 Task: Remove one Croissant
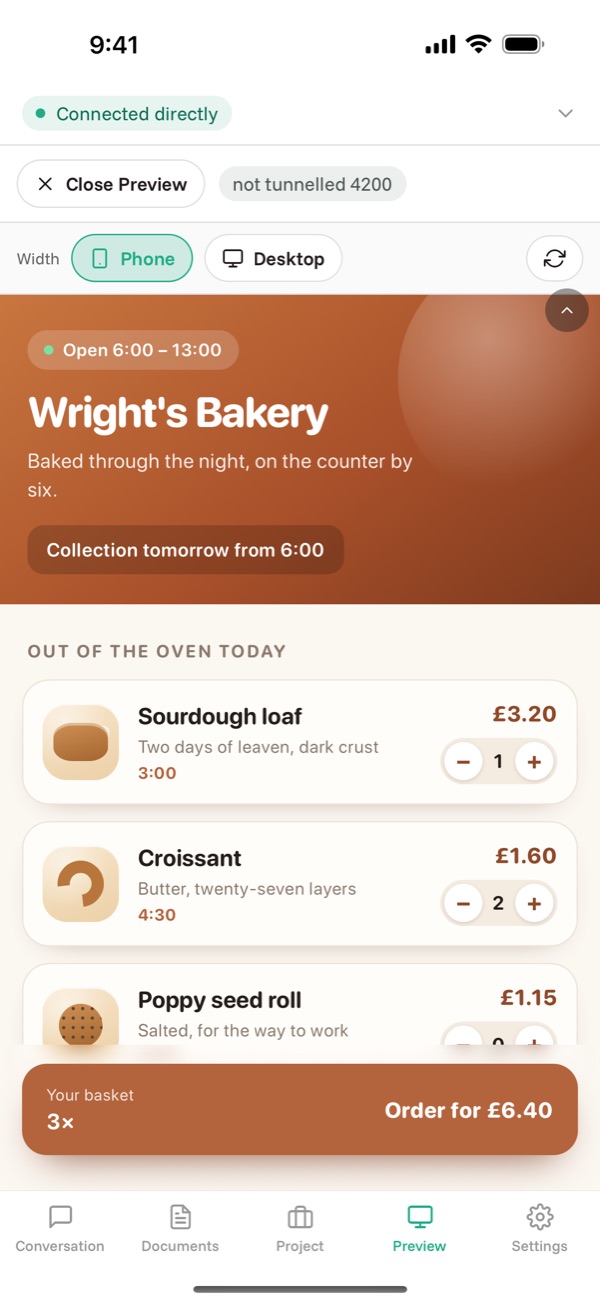(x=463, y=904)
